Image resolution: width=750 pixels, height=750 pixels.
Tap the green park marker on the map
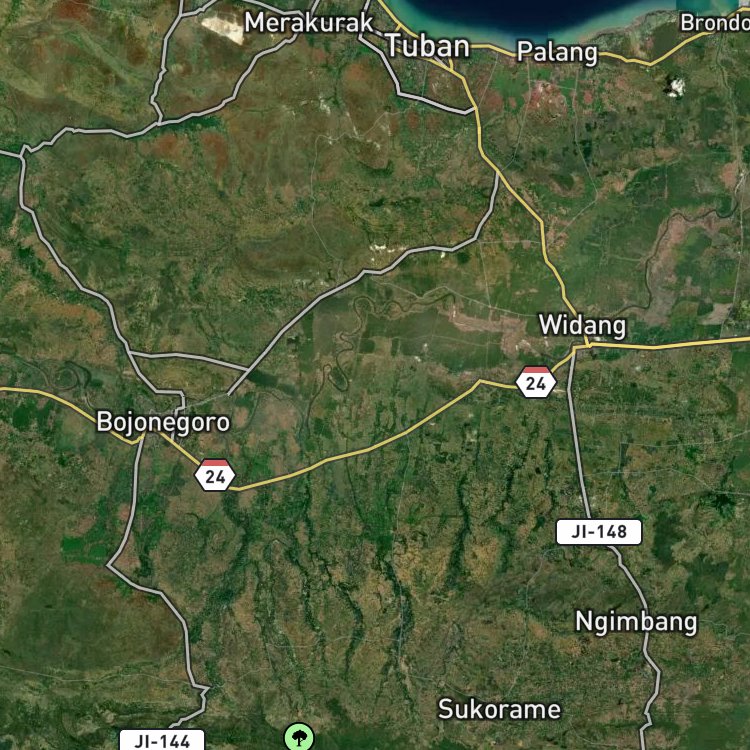299,738
